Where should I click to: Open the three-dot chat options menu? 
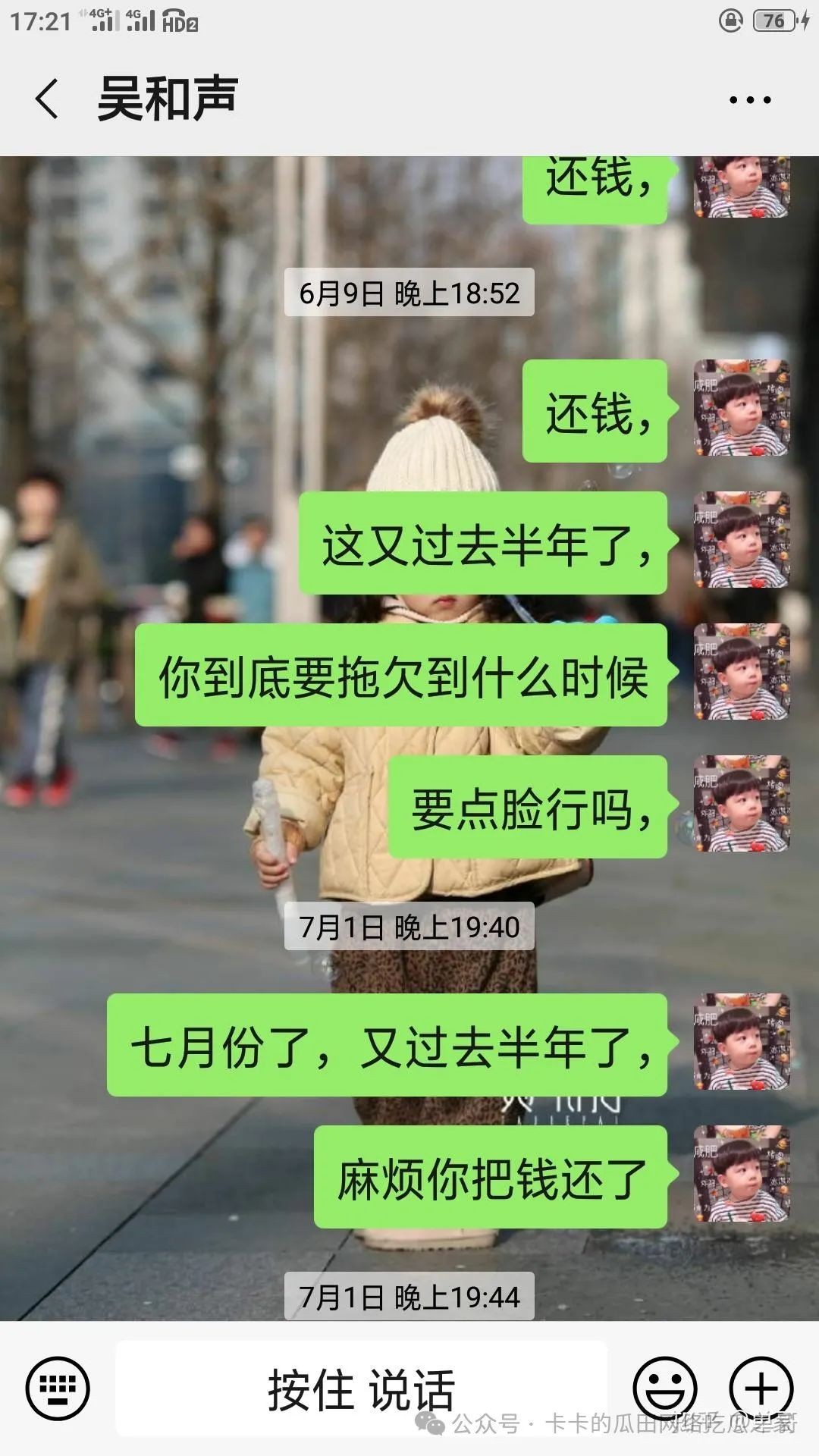click(x=749, y=99)
